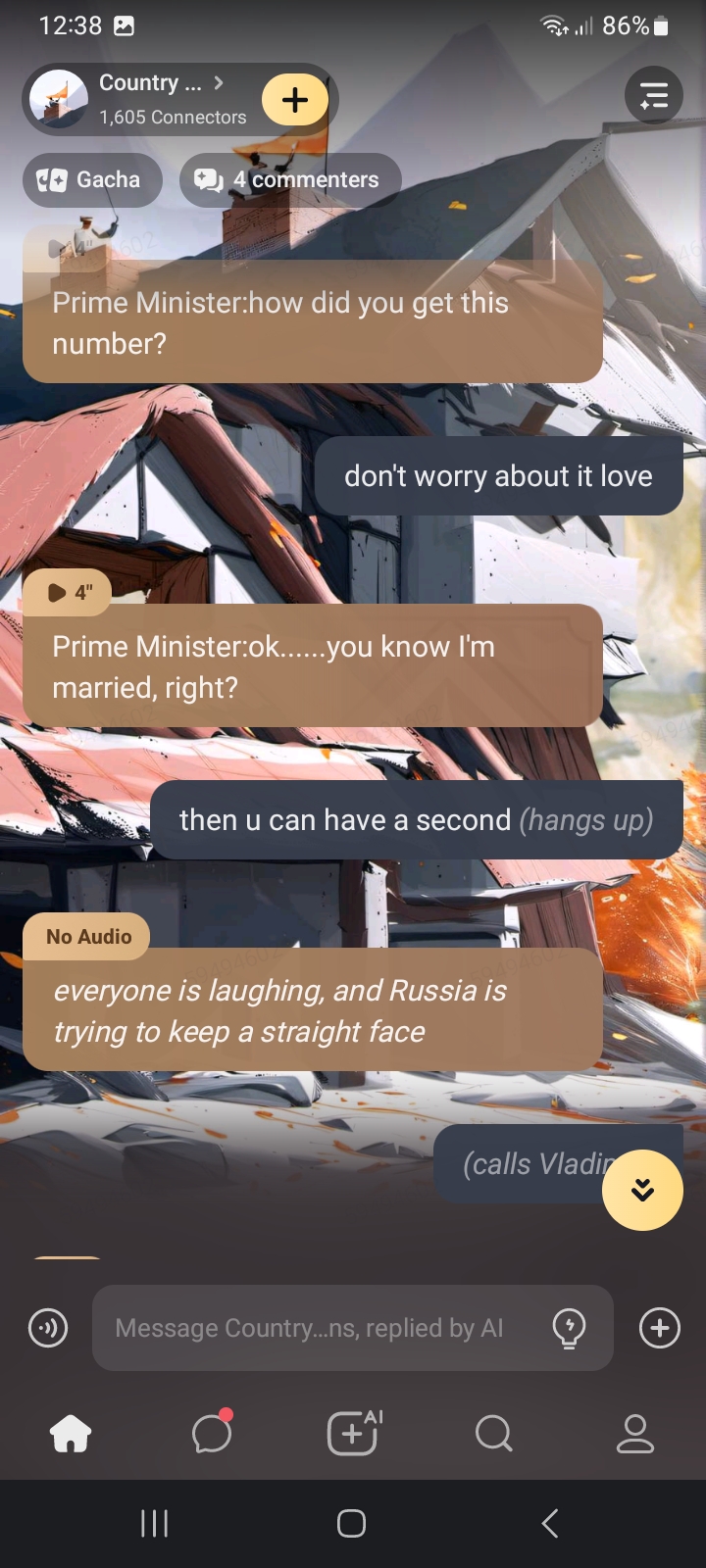This screenshot has width=706, height=1568.
Task: Open recent apps from the navigation bar
Action: click(x=155, y=1523)
